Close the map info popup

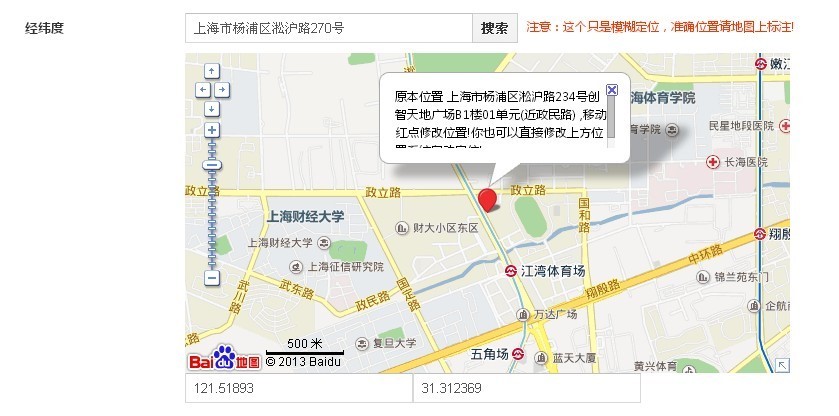point(612,90)
